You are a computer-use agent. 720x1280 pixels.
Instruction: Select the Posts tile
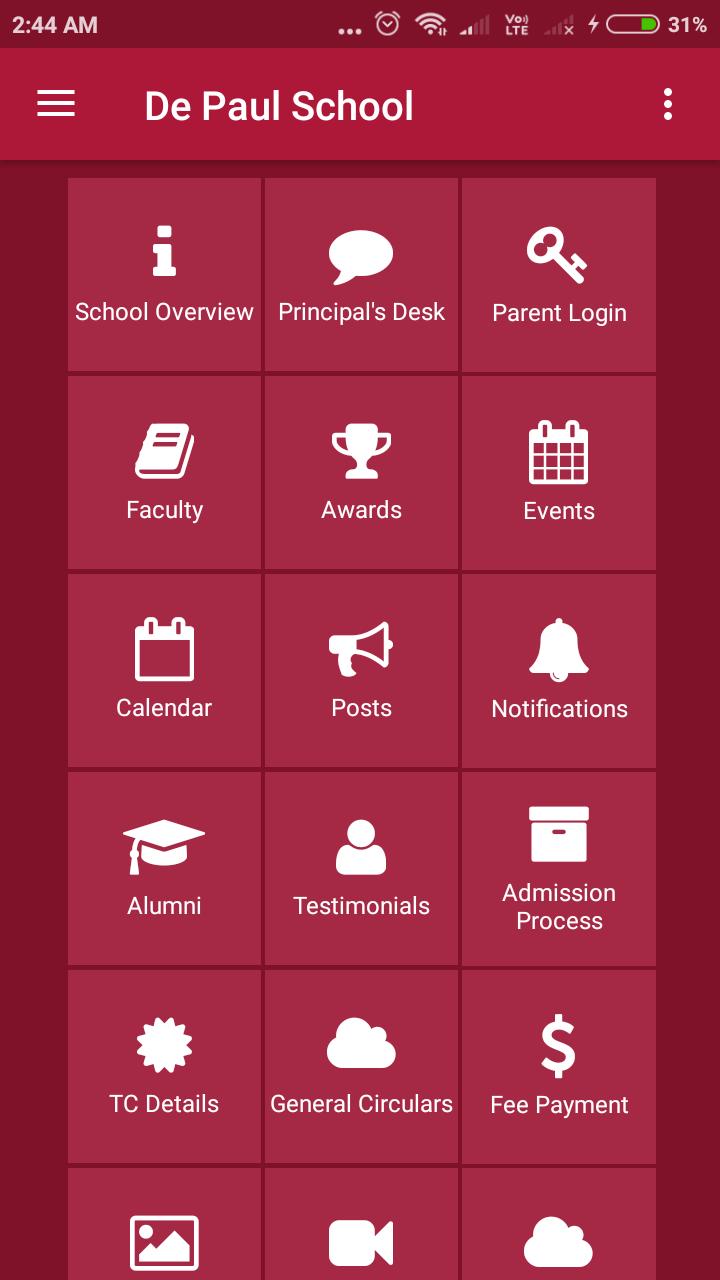[x=361, y=671]
